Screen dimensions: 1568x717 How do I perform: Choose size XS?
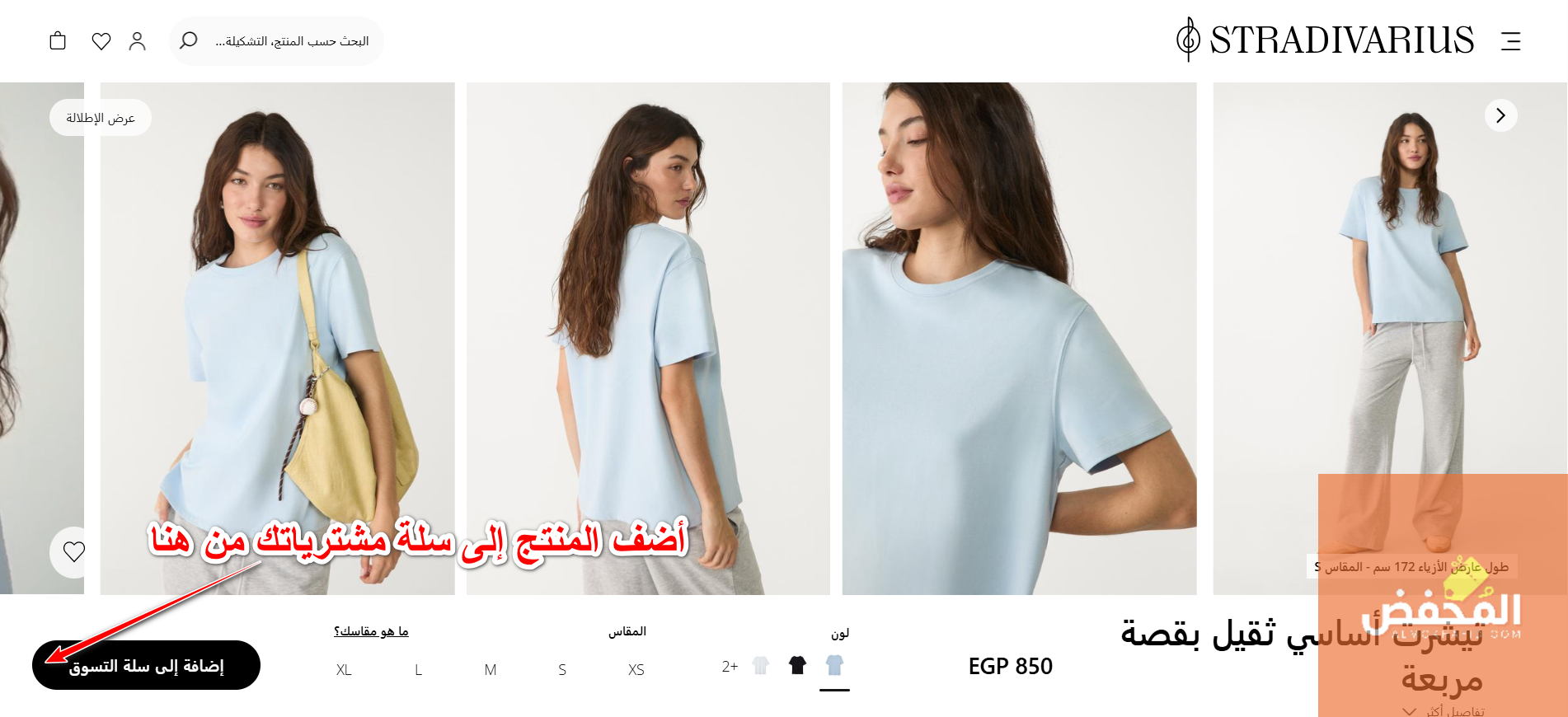pyautogui.click(x=636, y=670)
